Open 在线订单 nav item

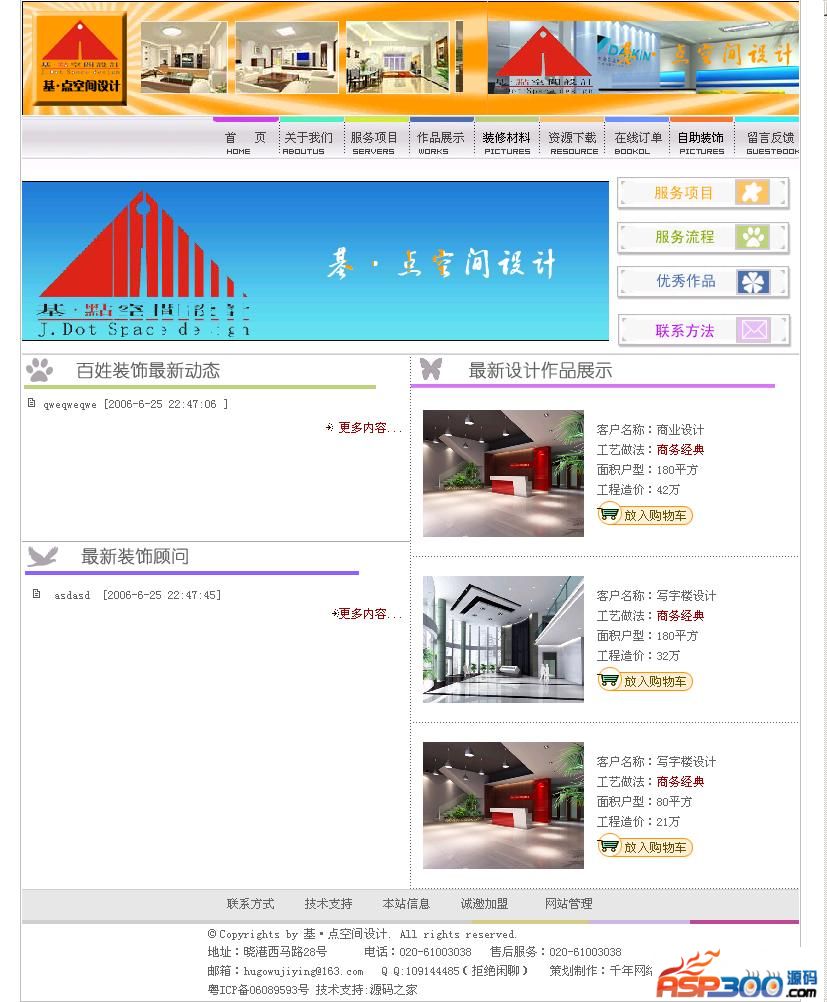click(638, 141)
